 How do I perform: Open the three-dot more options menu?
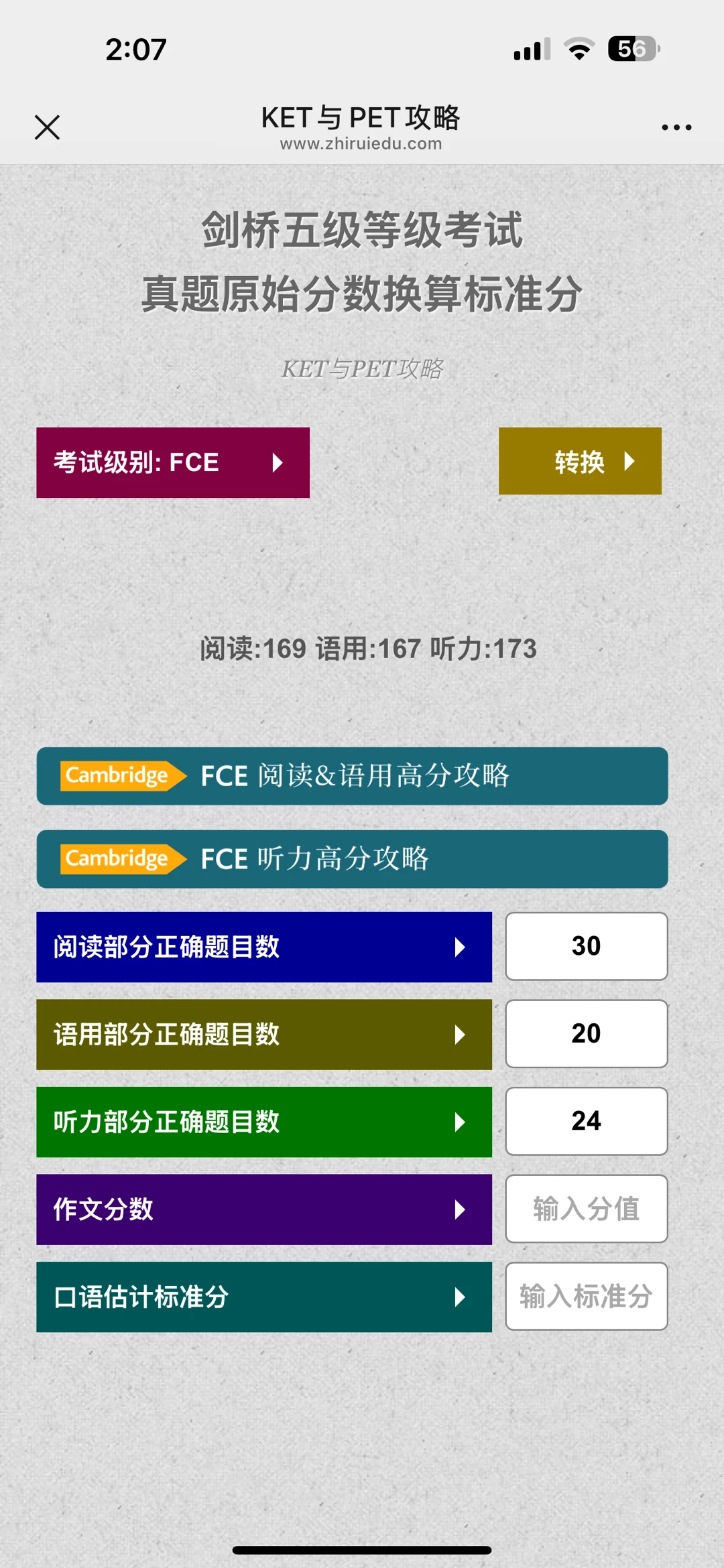pos(676,127)
